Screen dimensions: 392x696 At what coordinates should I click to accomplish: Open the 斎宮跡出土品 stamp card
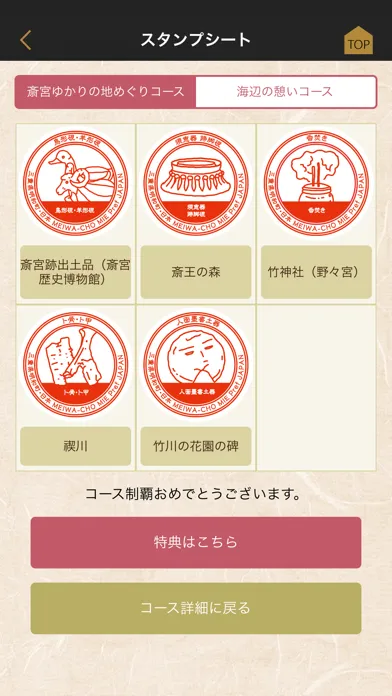[x=75, y=214]
